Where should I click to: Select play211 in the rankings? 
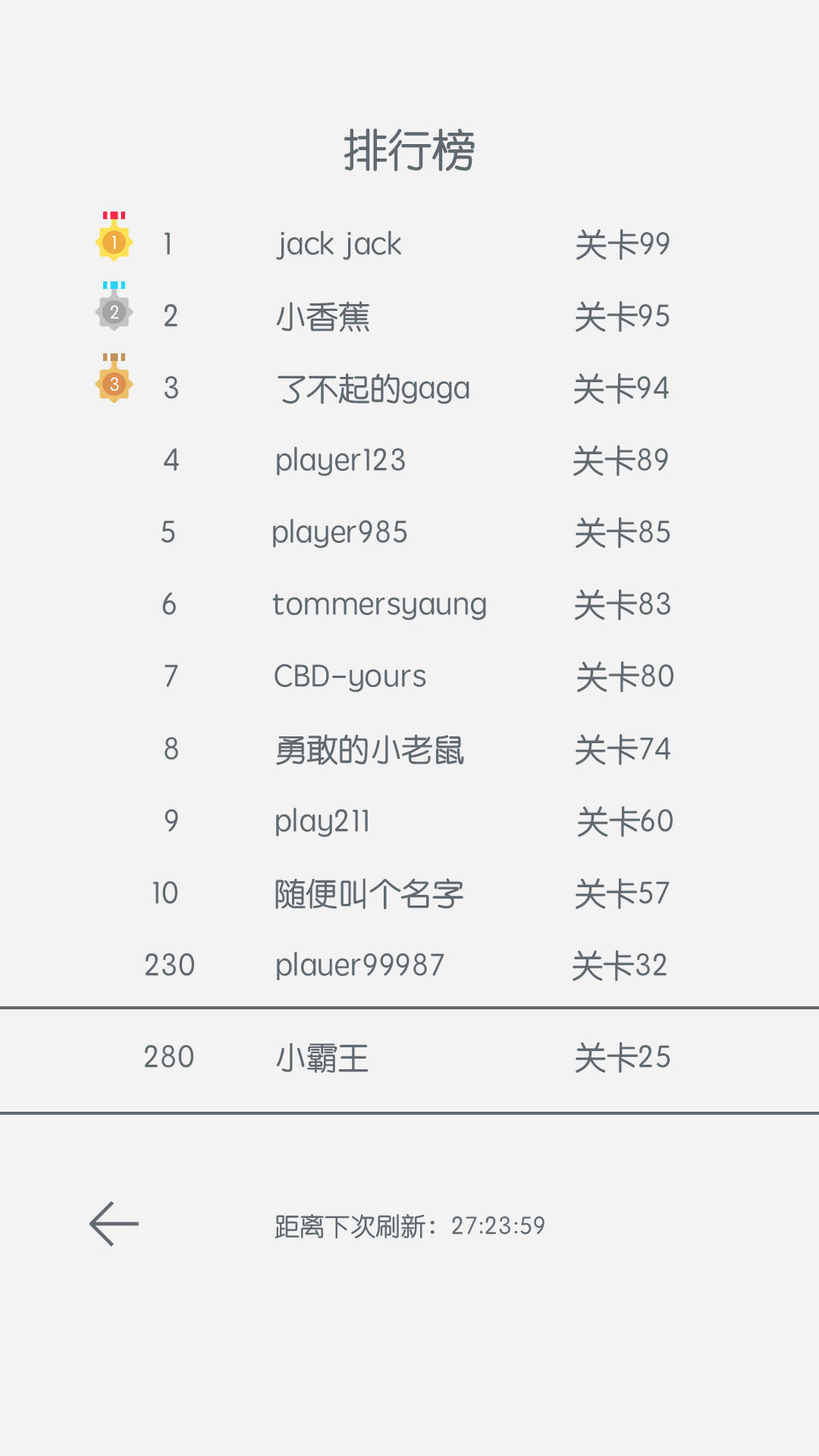tap(322, 821)
